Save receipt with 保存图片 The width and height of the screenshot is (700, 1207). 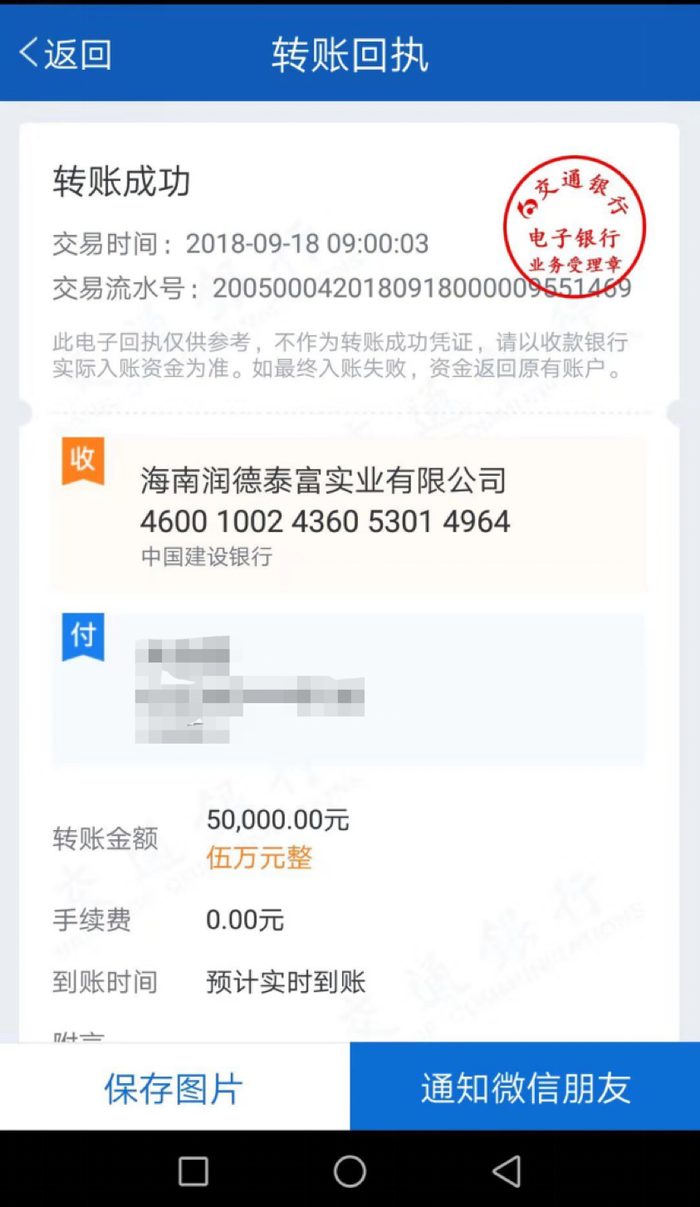(174, 1088)
